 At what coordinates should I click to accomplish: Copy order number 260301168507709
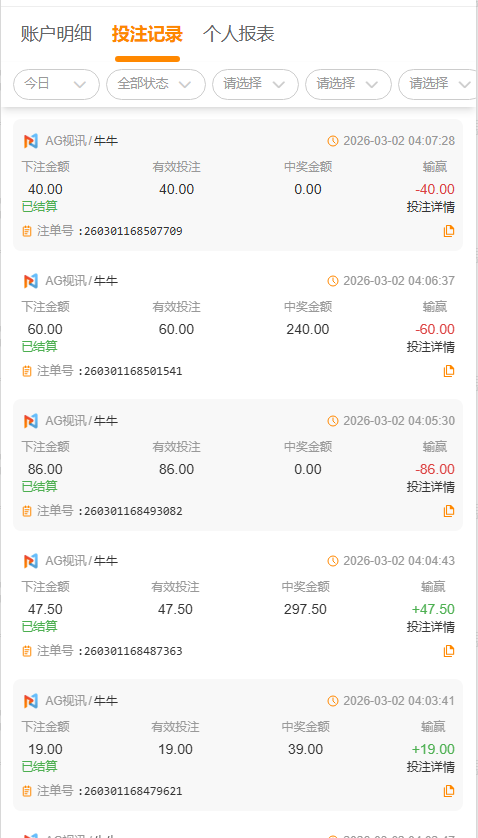pyautogui.click(x=449, y=231)
